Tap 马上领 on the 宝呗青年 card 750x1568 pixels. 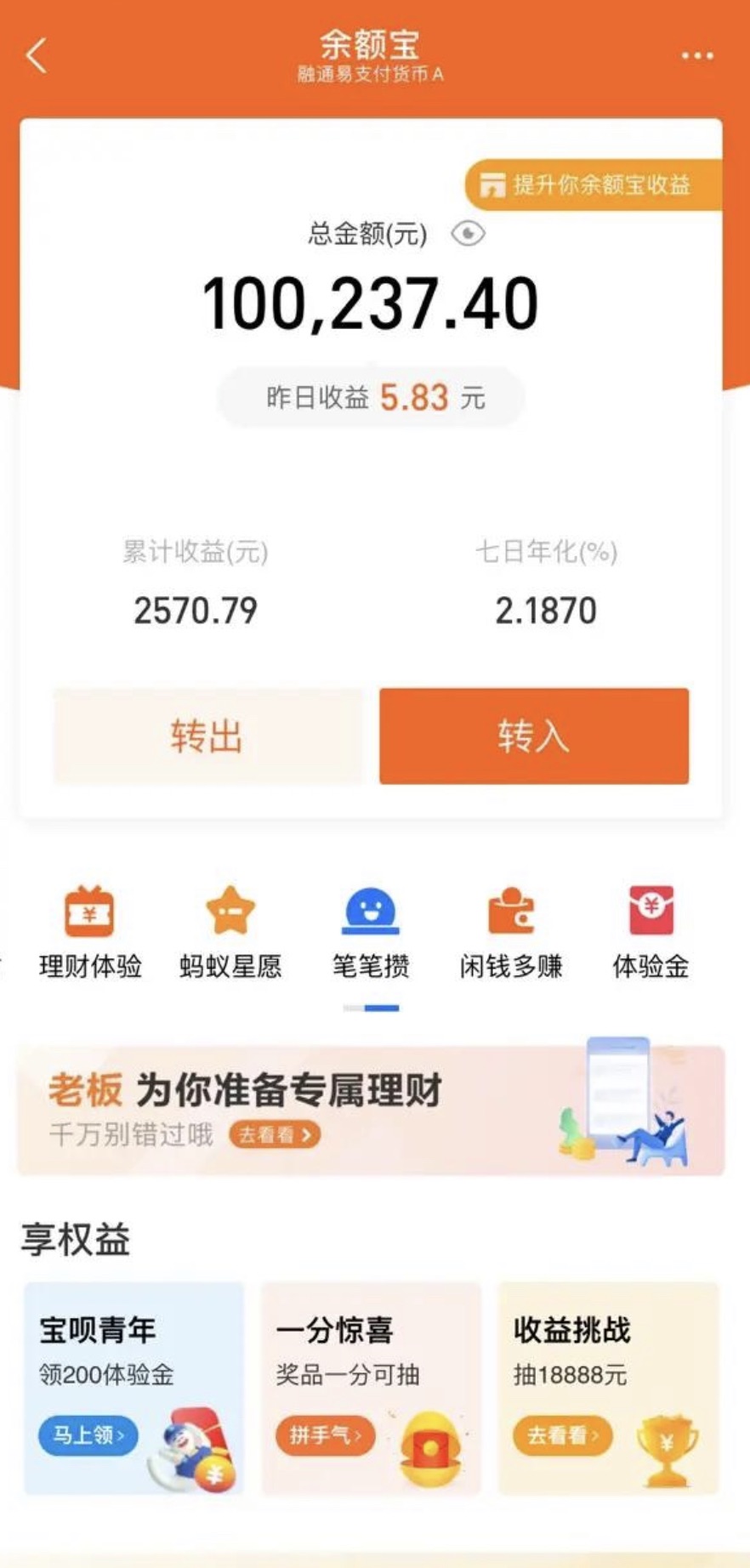(x=88, y=1435)
